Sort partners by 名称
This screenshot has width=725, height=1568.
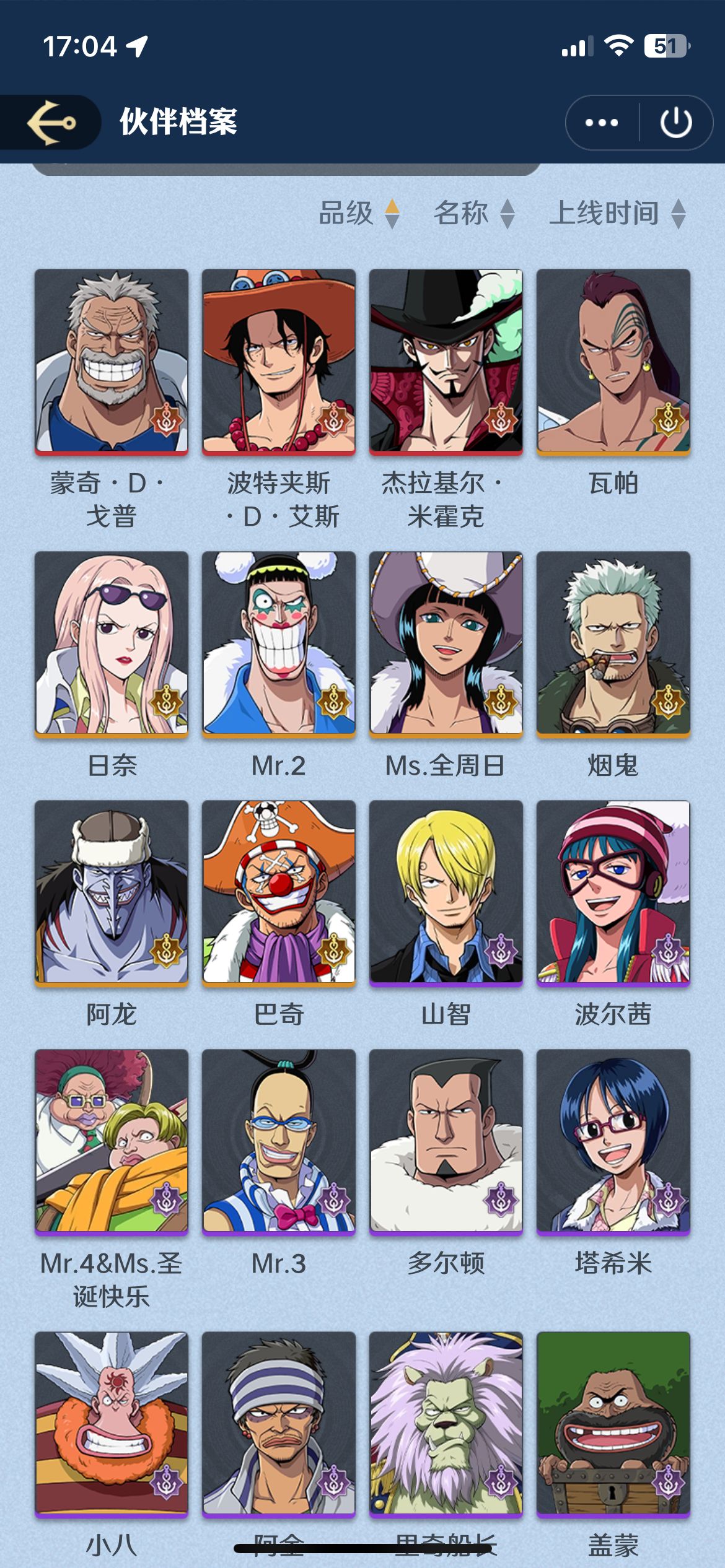tap(474, 214)
